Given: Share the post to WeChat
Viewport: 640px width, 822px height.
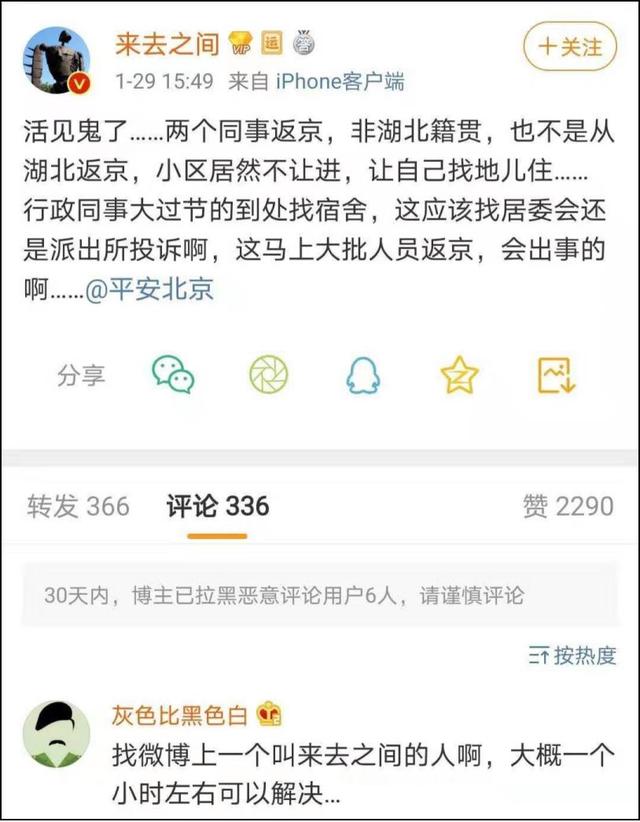Looking at the screenshot, I should coord(173,375).
